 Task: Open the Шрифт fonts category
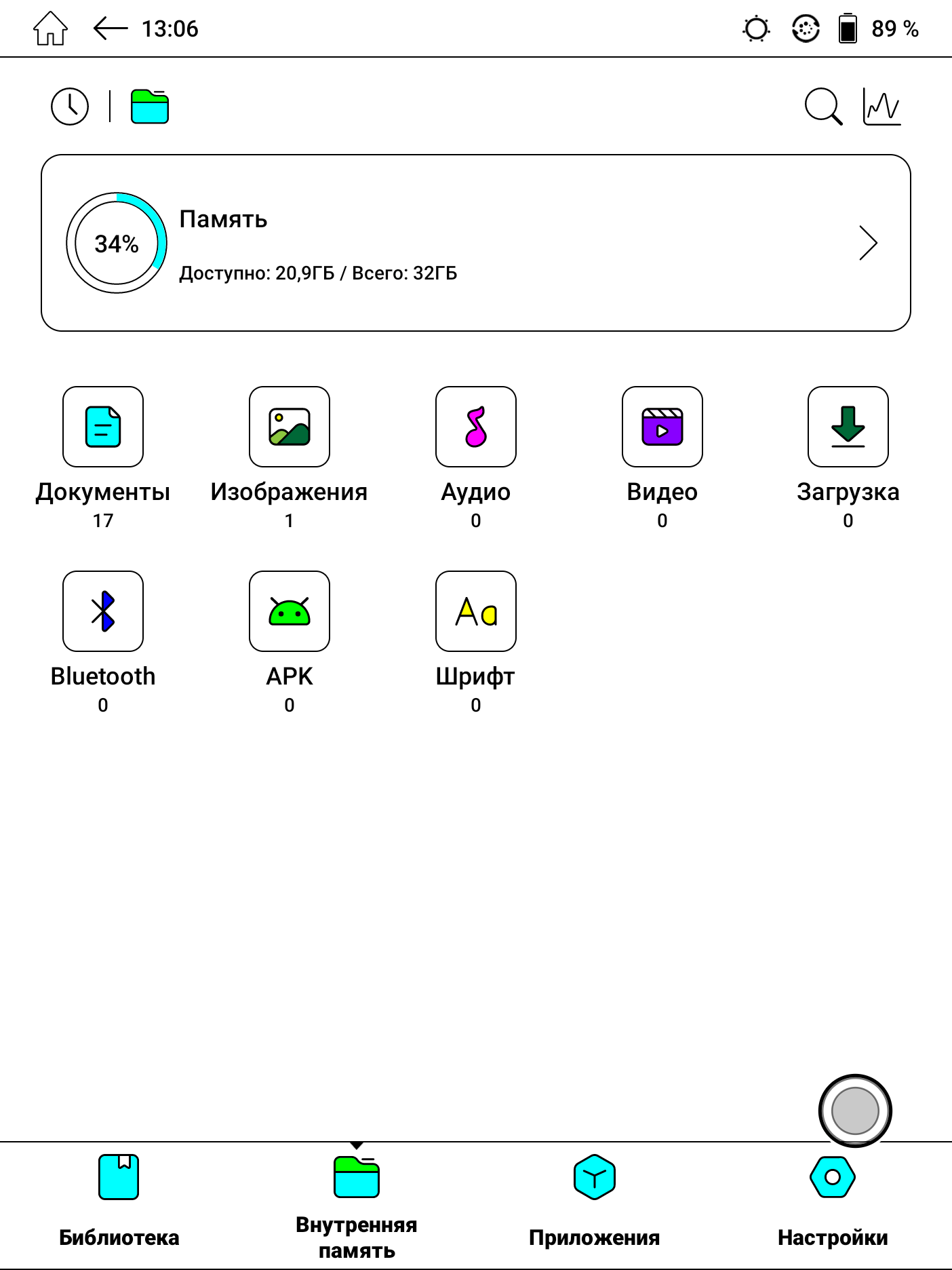(x=476, y=612)
